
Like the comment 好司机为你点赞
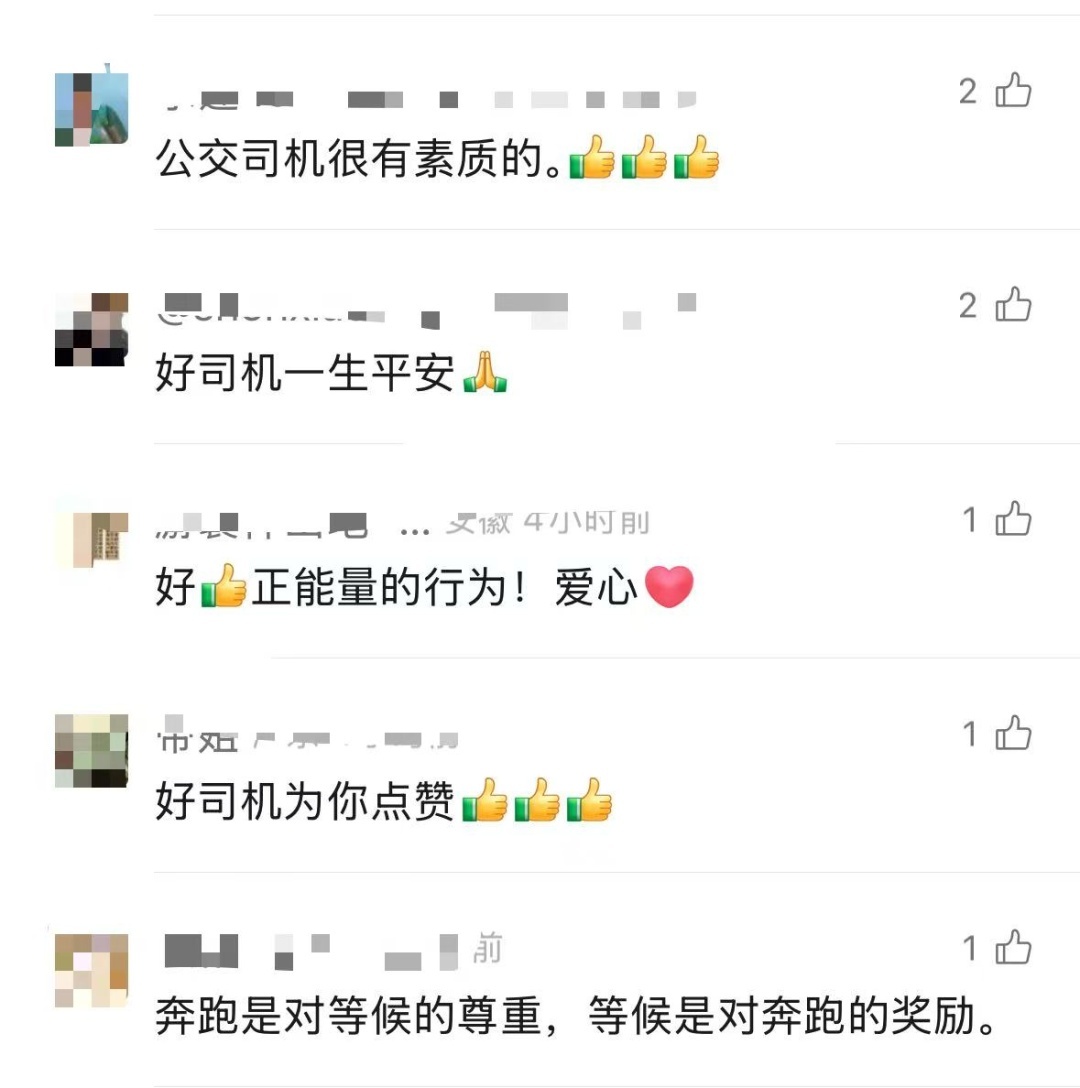(1013, 734)
